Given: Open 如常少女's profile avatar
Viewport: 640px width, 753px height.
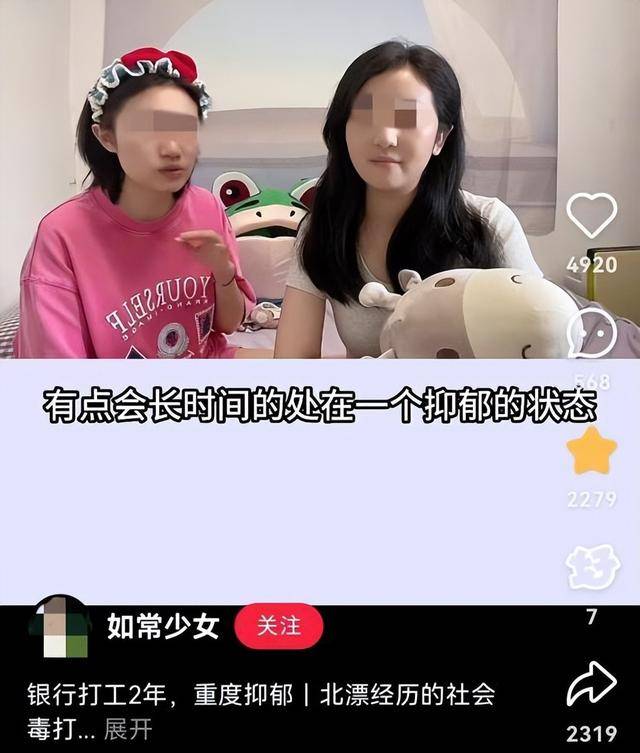Looking at the screenshot, I should (x=61, y=627).
